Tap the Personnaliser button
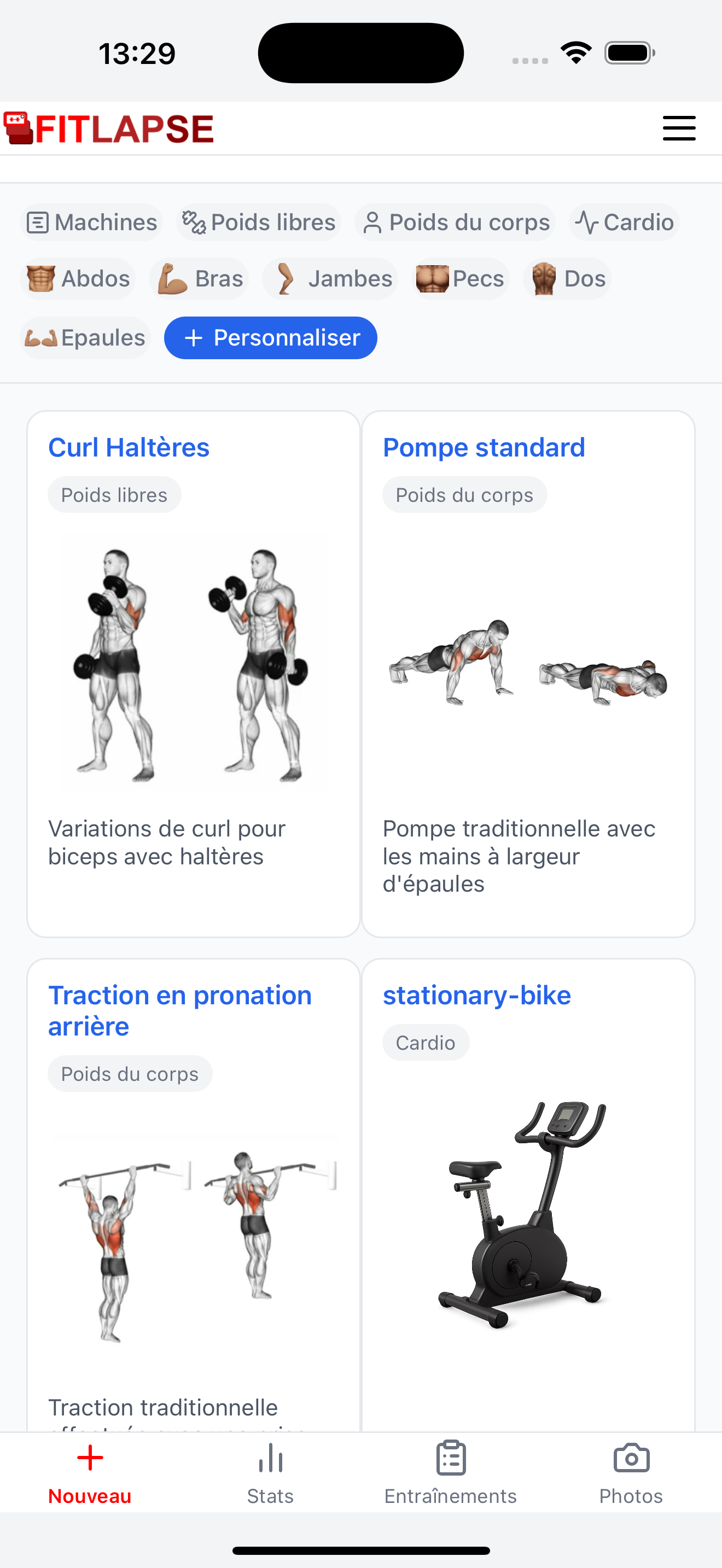Viewport: 722px width, 1568px height. [x=270, y=338]
